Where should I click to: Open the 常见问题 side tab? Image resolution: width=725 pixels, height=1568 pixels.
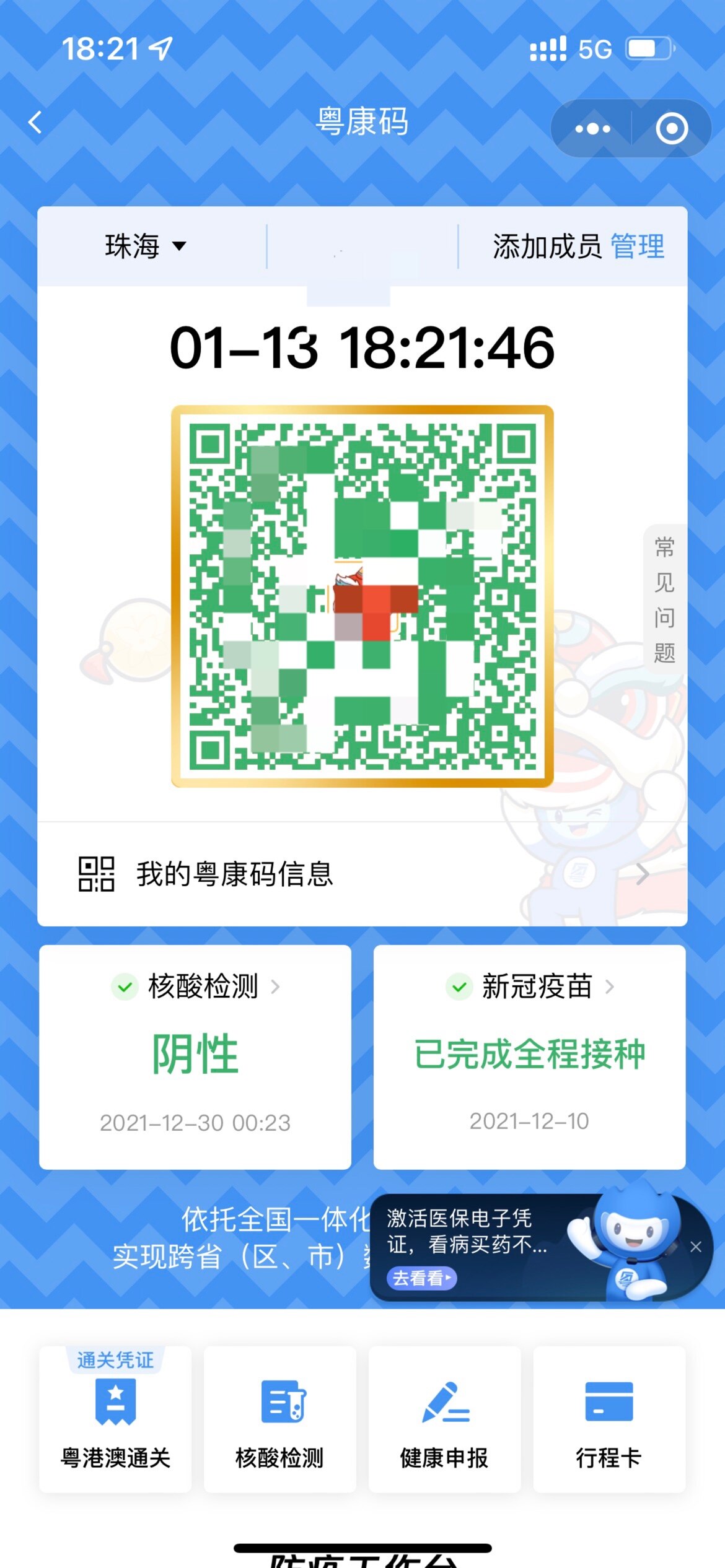coord(664,599)
